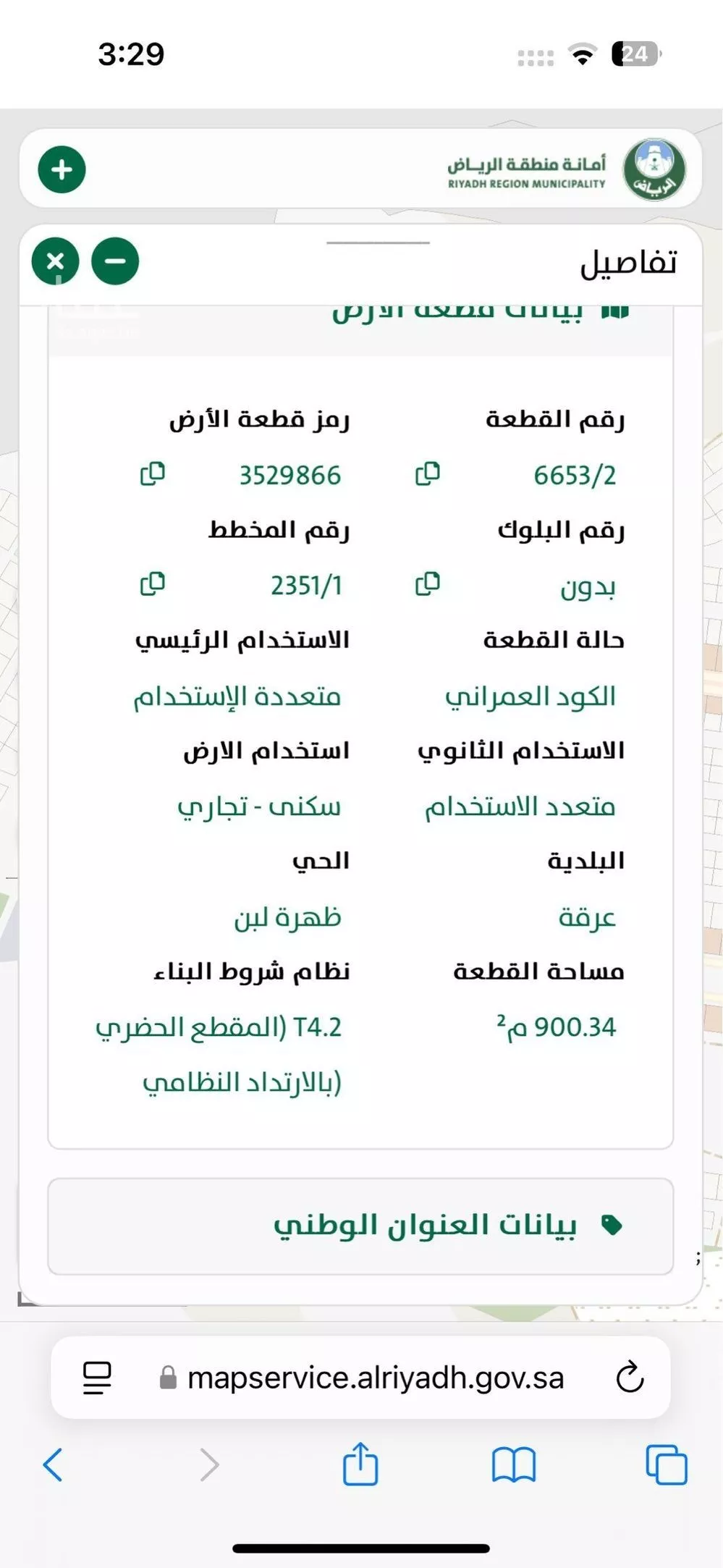Copy the block number value
723x1568 pixels.
[x=427, y=584]
